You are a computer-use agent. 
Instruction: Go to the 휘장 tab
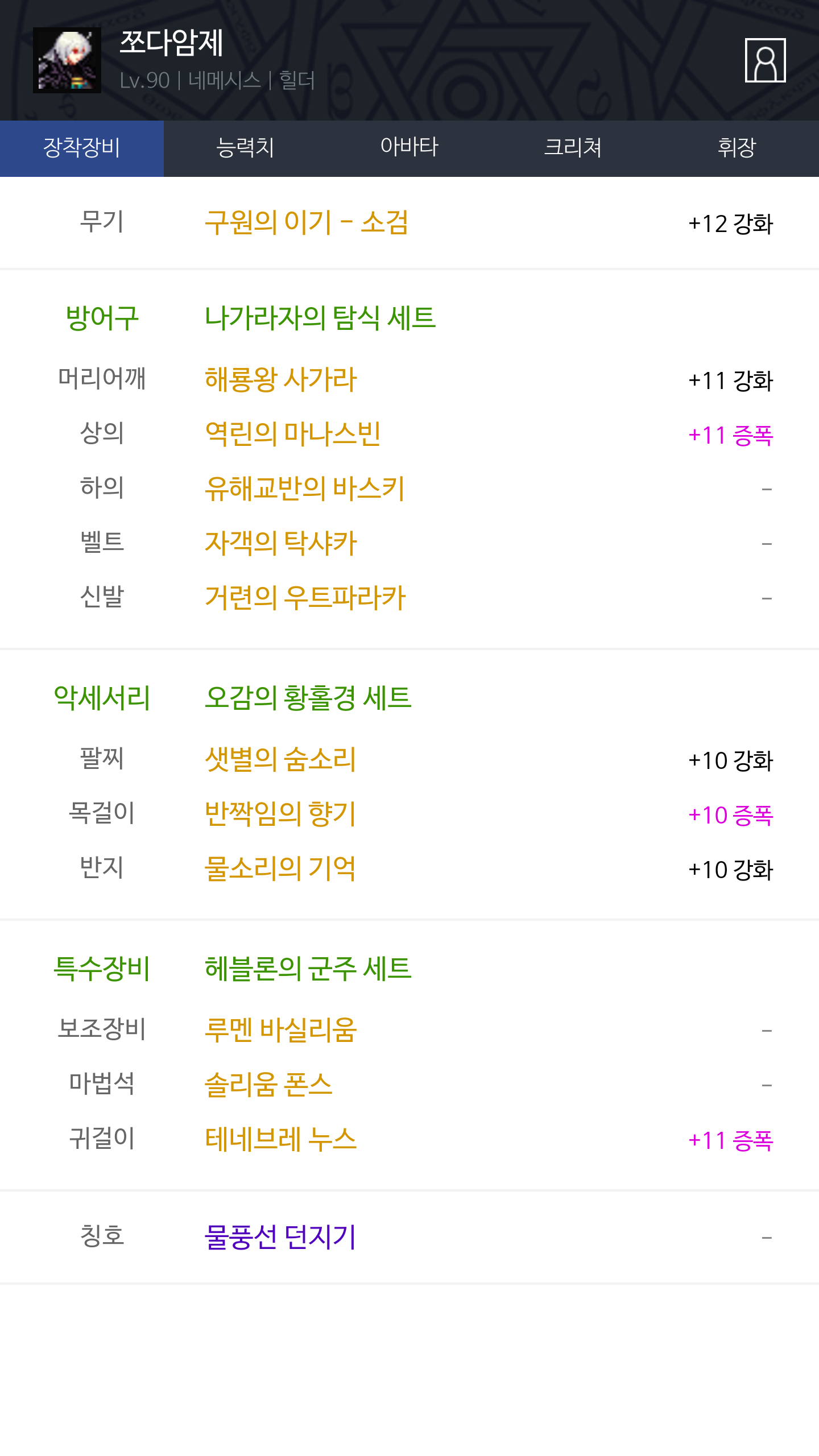tap(737, 148)
